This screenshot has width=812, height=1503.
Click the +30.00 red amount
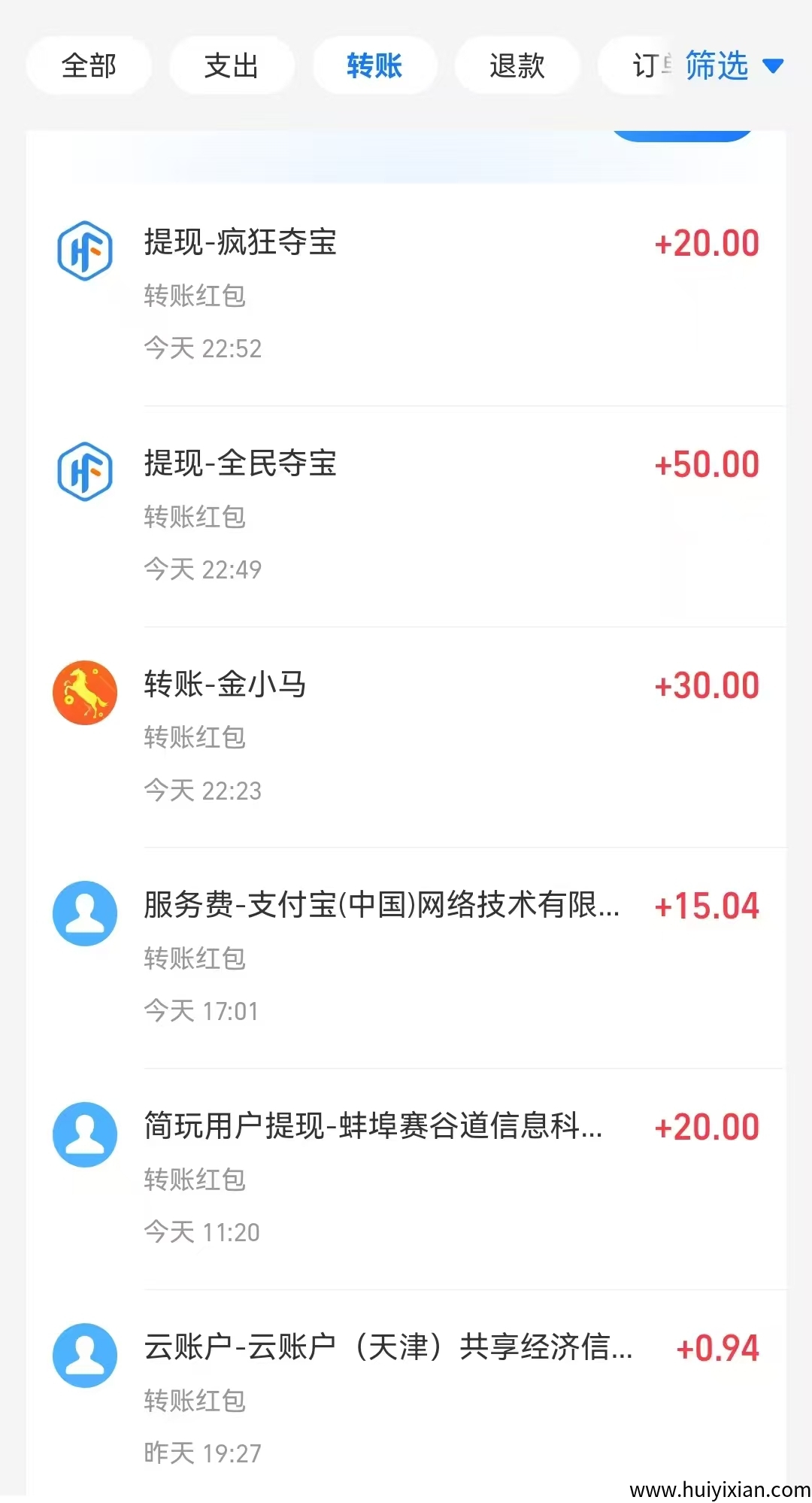pyautogui.click(x=707, y=685)
